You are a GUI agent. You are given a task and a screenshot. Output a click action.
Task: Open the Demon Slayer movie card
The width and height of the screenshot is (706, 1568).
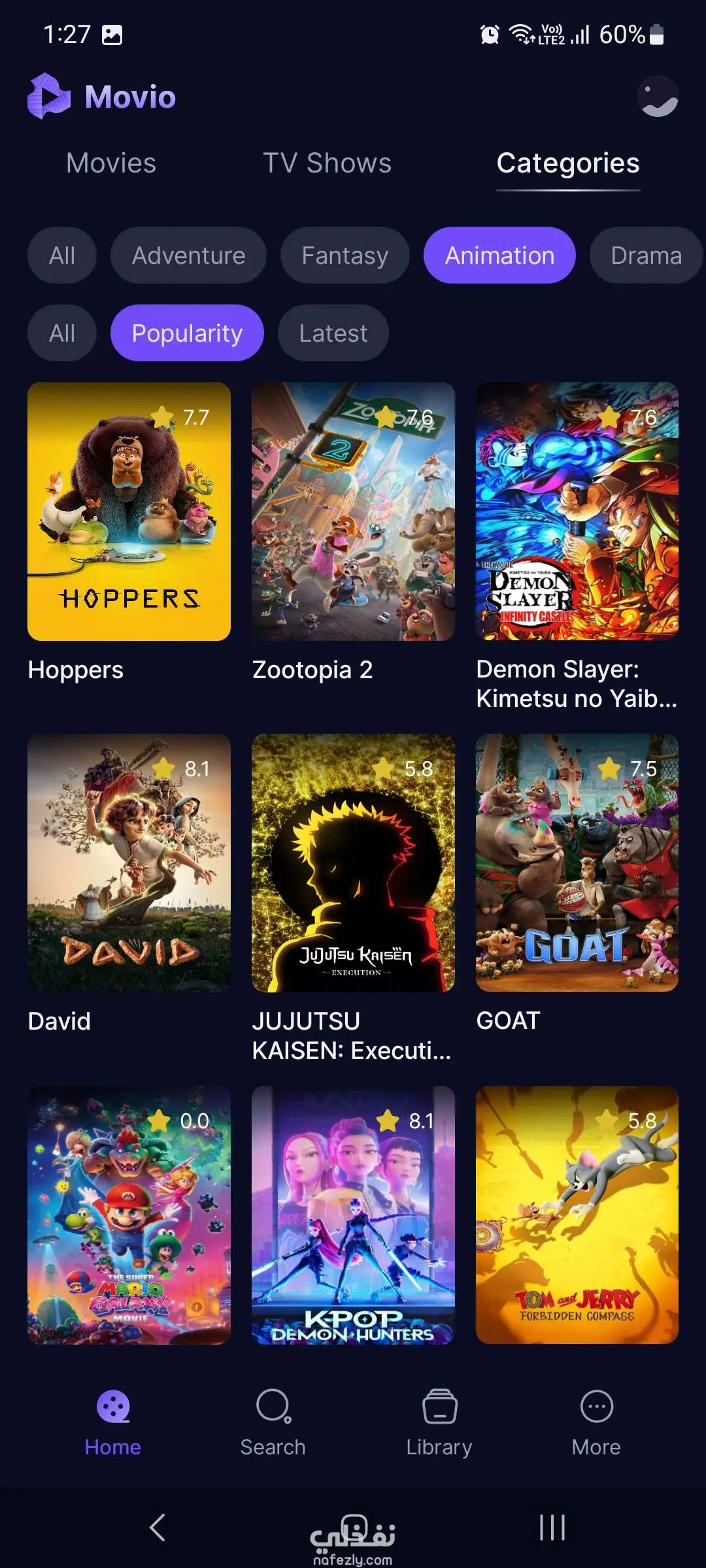click(577, 512)
